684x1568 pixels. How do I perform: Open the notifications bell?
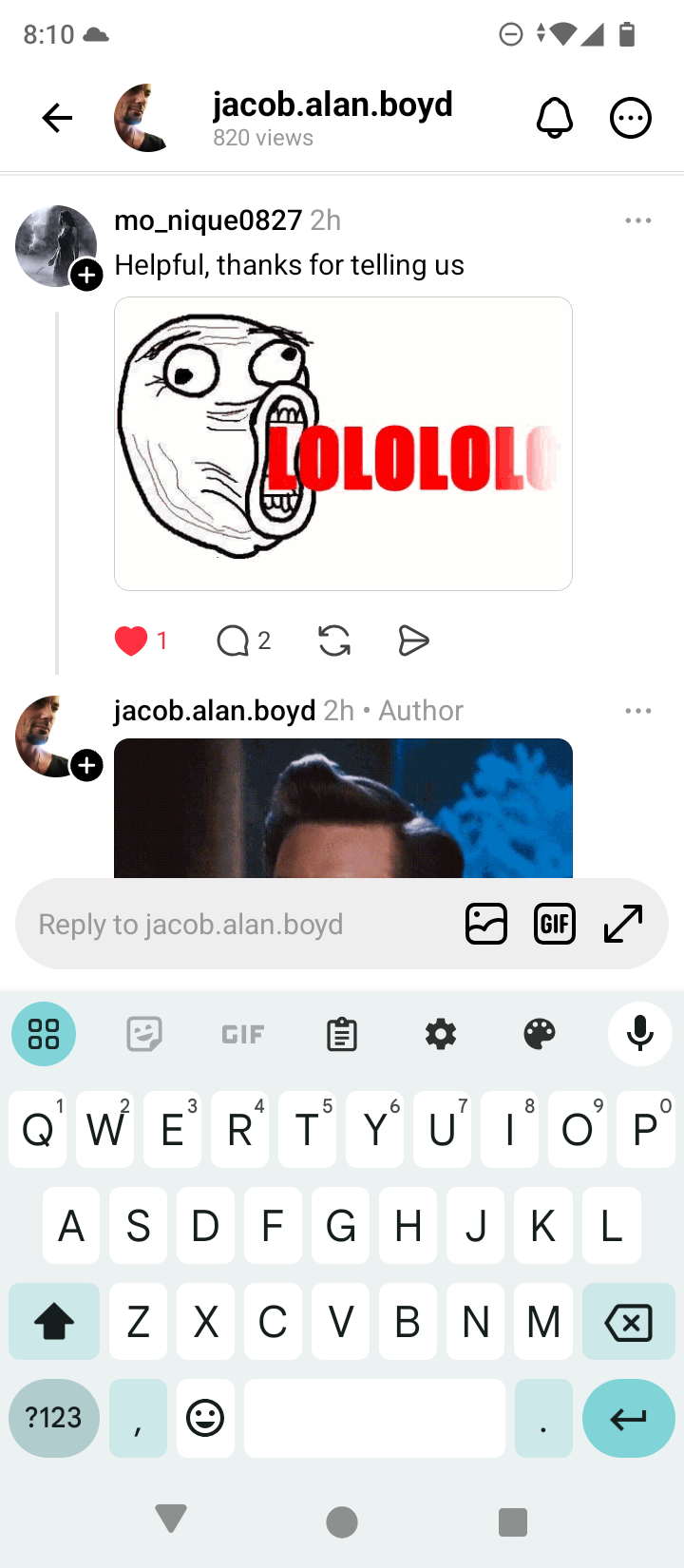(555, 118)
